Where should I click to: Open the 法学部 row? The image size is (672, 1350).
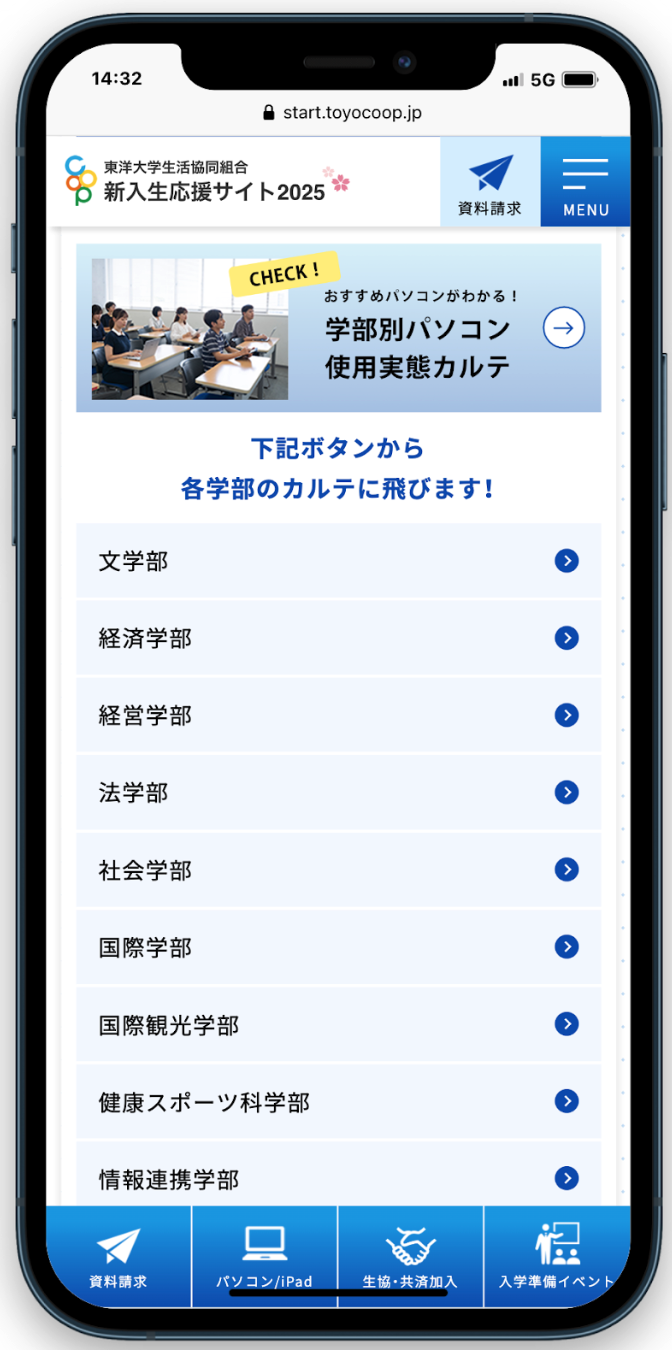pos(338,793)
